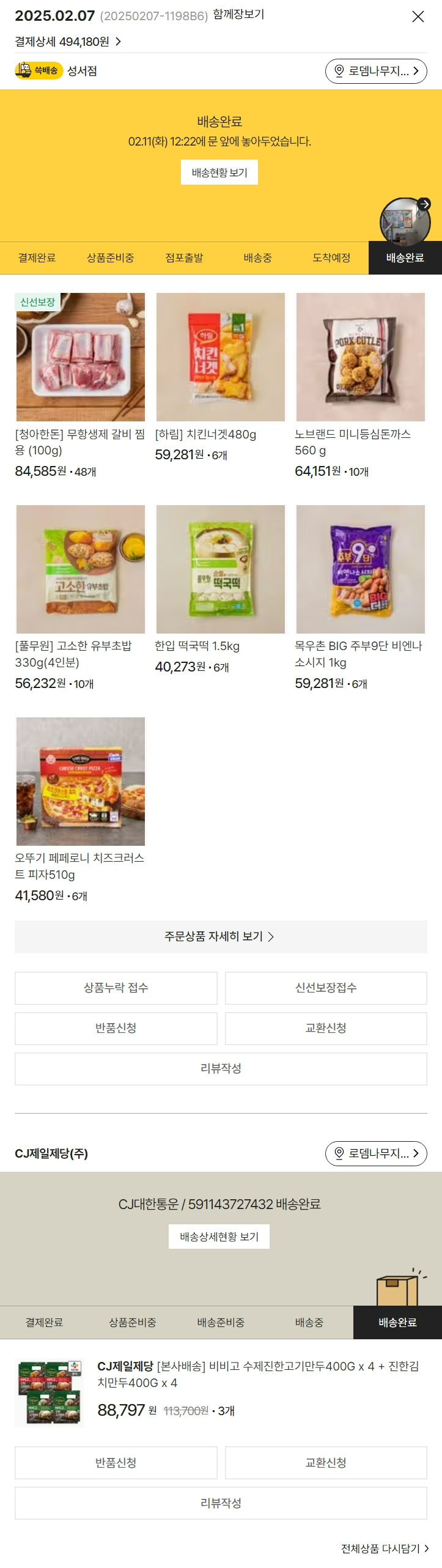Tap the 배송현황 보기 button
Image resolution: width=442 pixels, height=1568 pixels.
[x=219, y=172]
